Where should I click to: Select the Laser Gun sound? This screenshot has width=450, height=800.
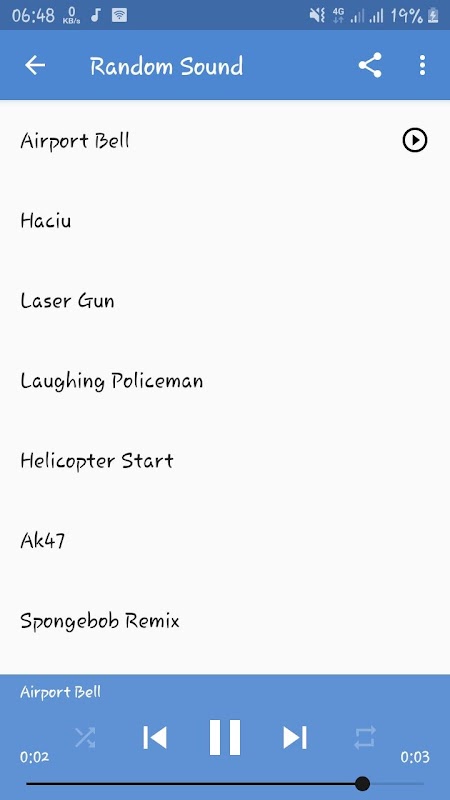point(225,301)
